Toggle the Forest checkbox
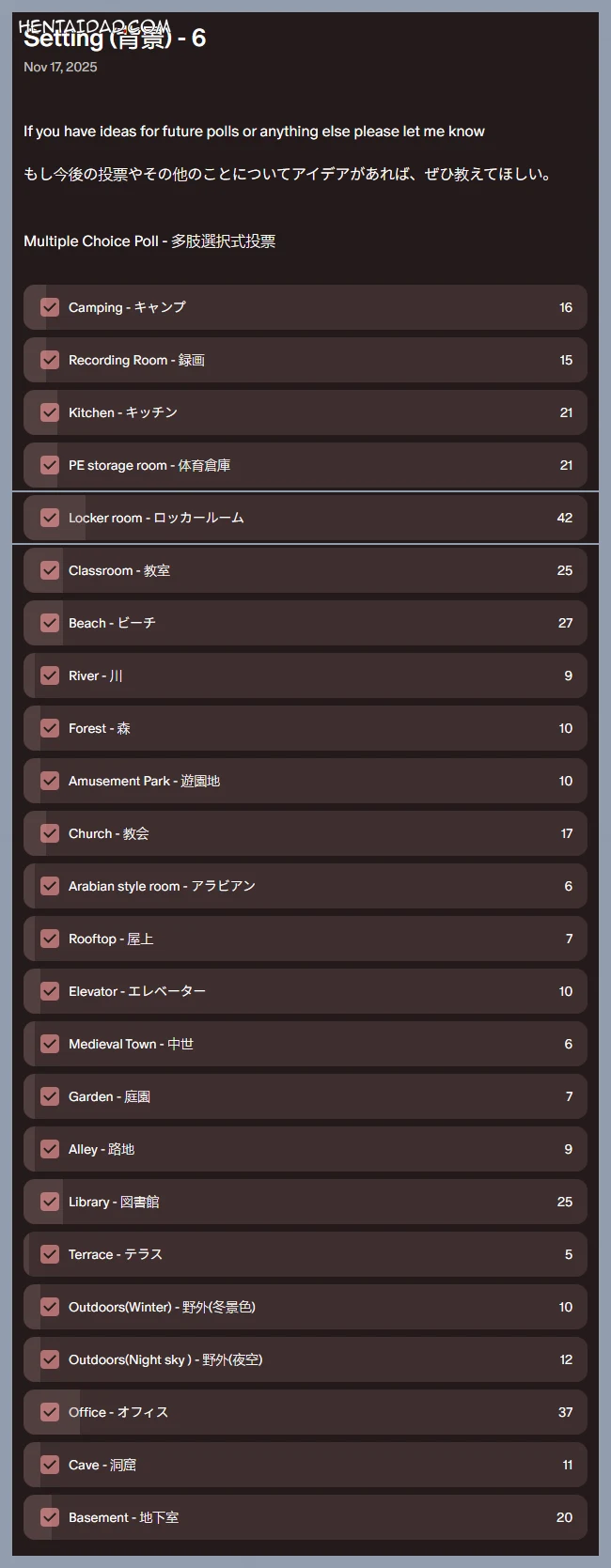Screen dimensions: 611x1568 pos(50,728)
